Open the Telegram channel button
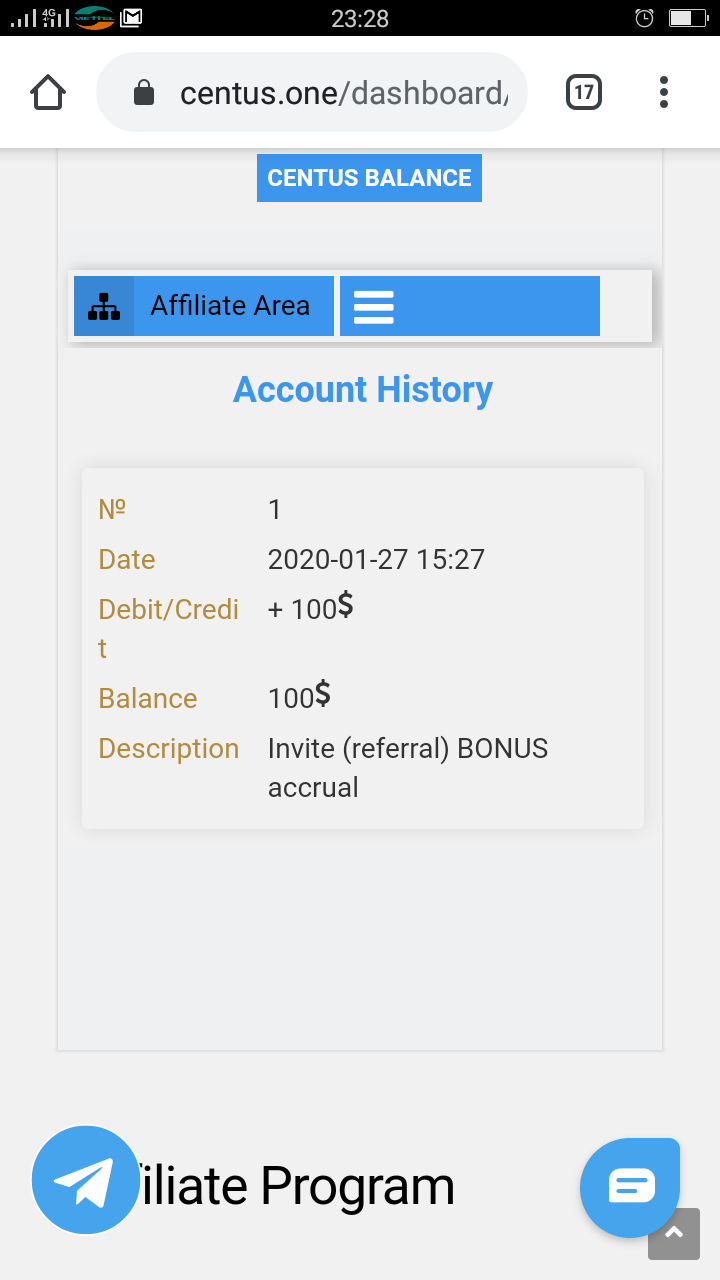Image resolution: width=720 pixels, height=1280 pixels. pyautogui.click(x=86, y=1180)
